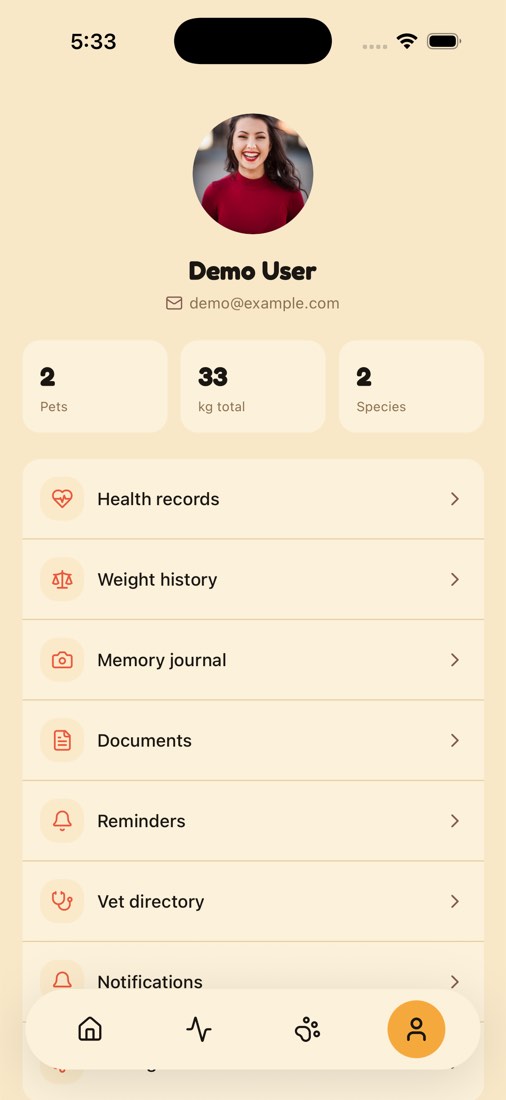506x1100 pixels.
Task: Go to Documents
Action: pos(253,740)
